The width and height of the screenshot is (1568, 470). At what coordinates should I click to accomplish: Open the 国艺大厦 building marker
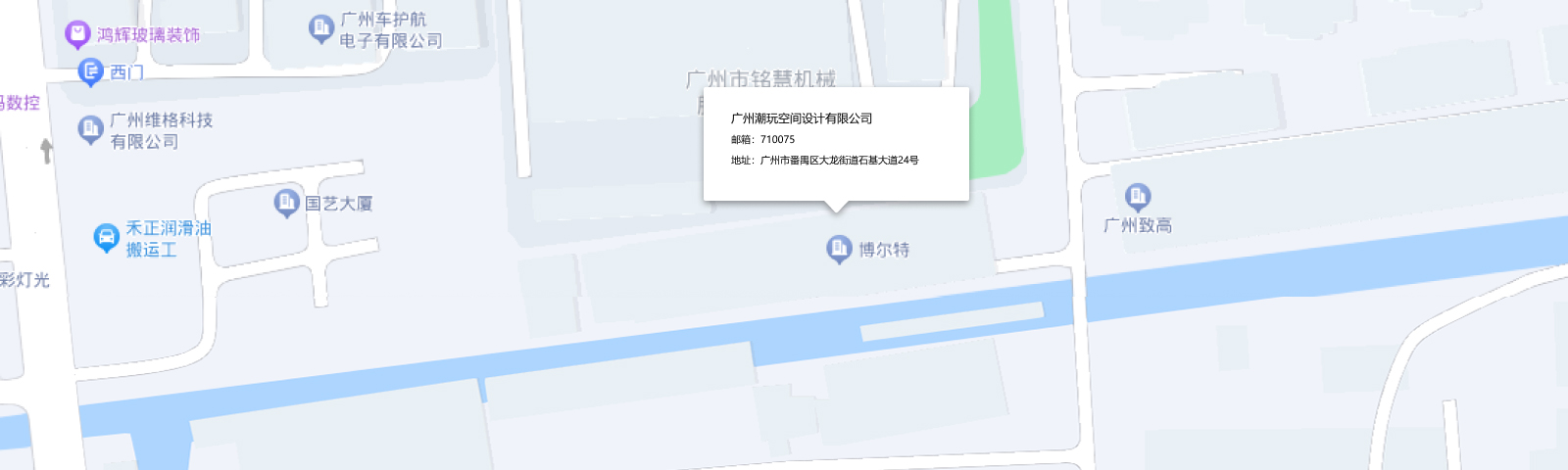(x=286, y=203)
